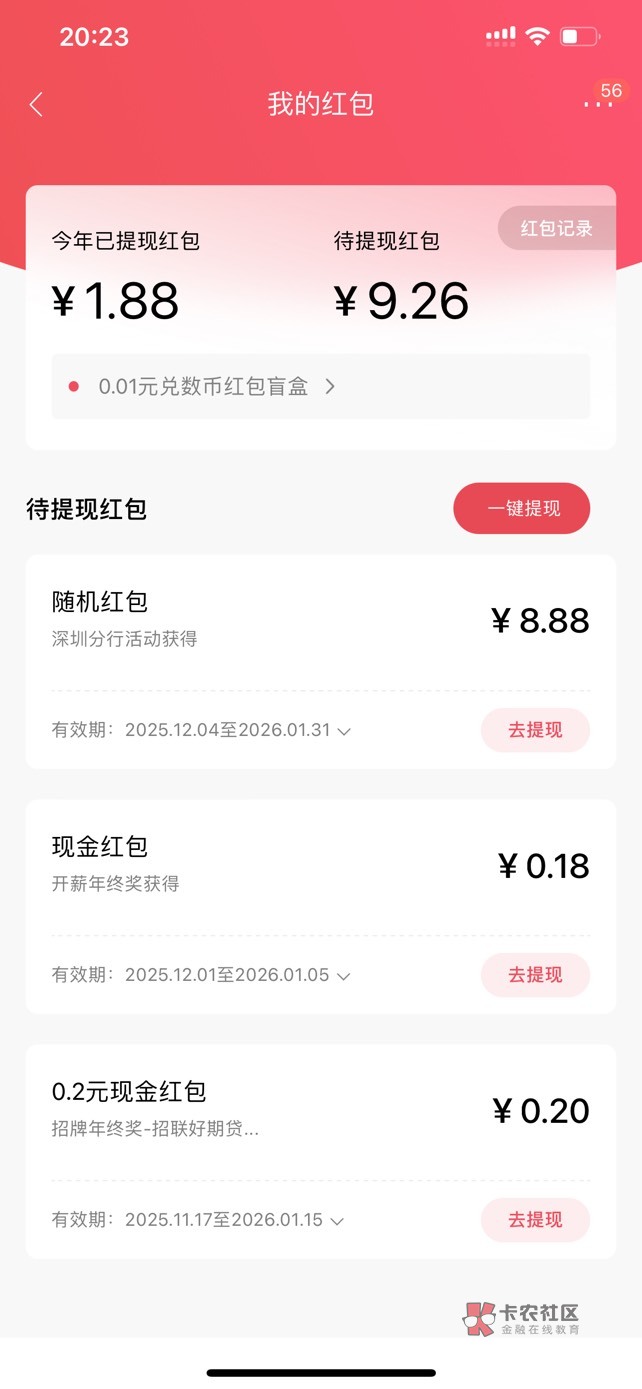Go back from 我的红包 page
The image size is (642, 1389).
36,104
